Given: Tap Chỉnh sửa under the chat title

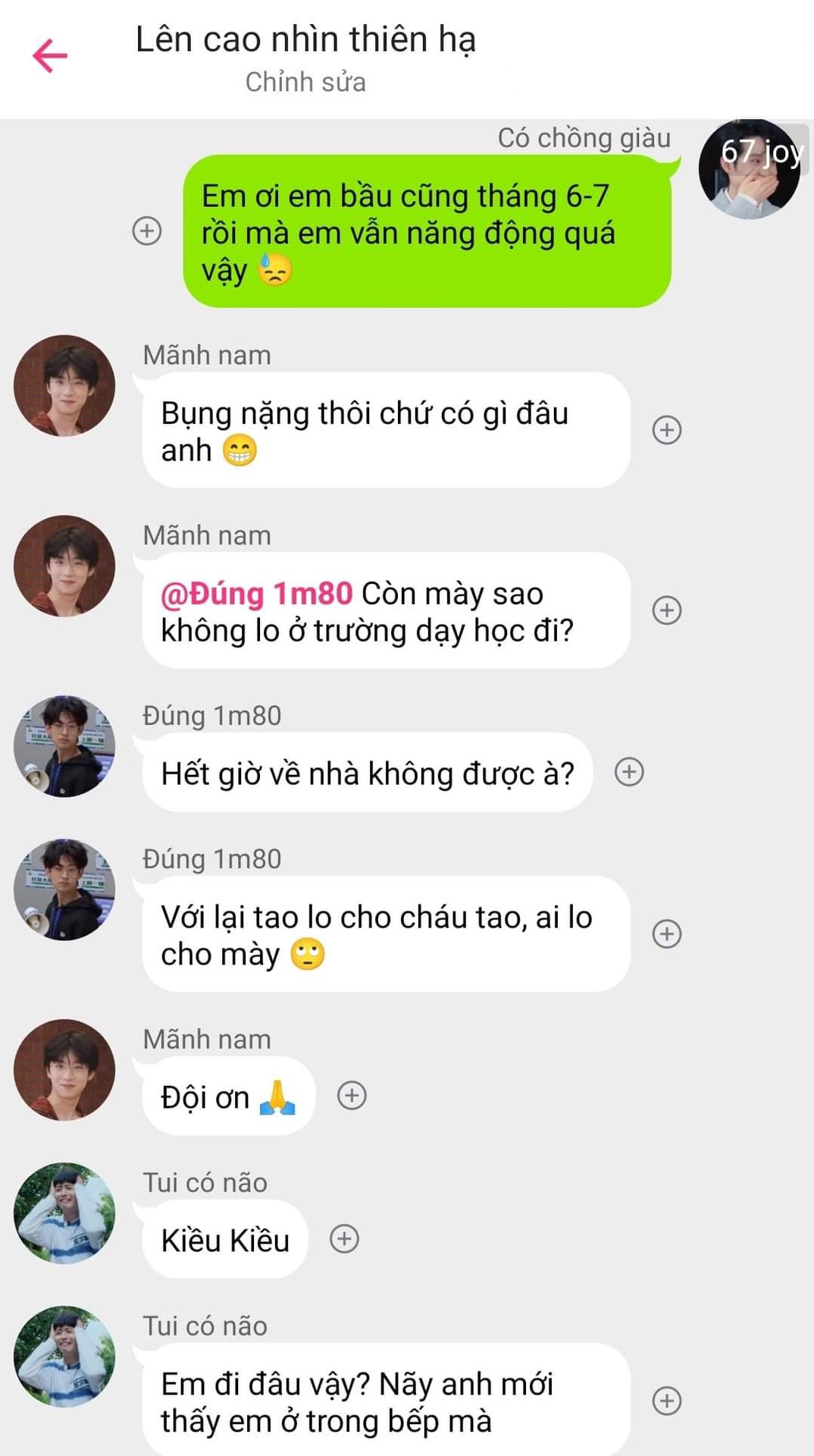Looking at the screenshot, I should tap(305, 82).
